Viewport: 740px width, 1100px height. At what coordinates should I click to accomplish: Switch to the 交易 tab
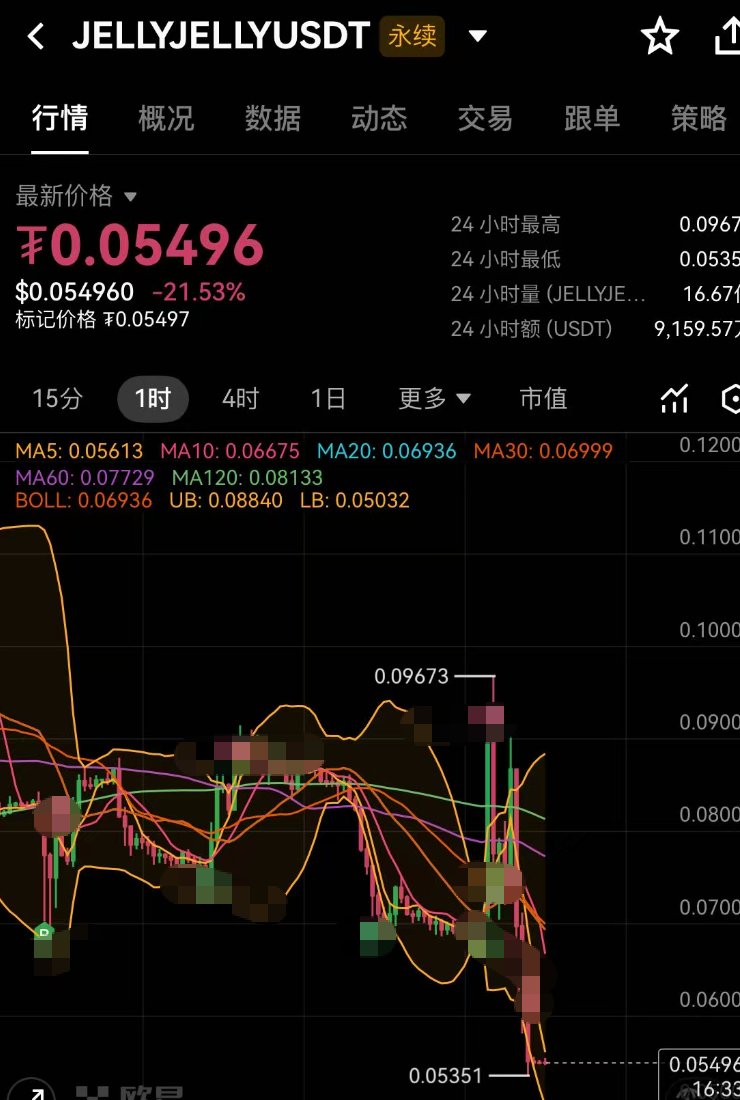(x=485, y=119)
